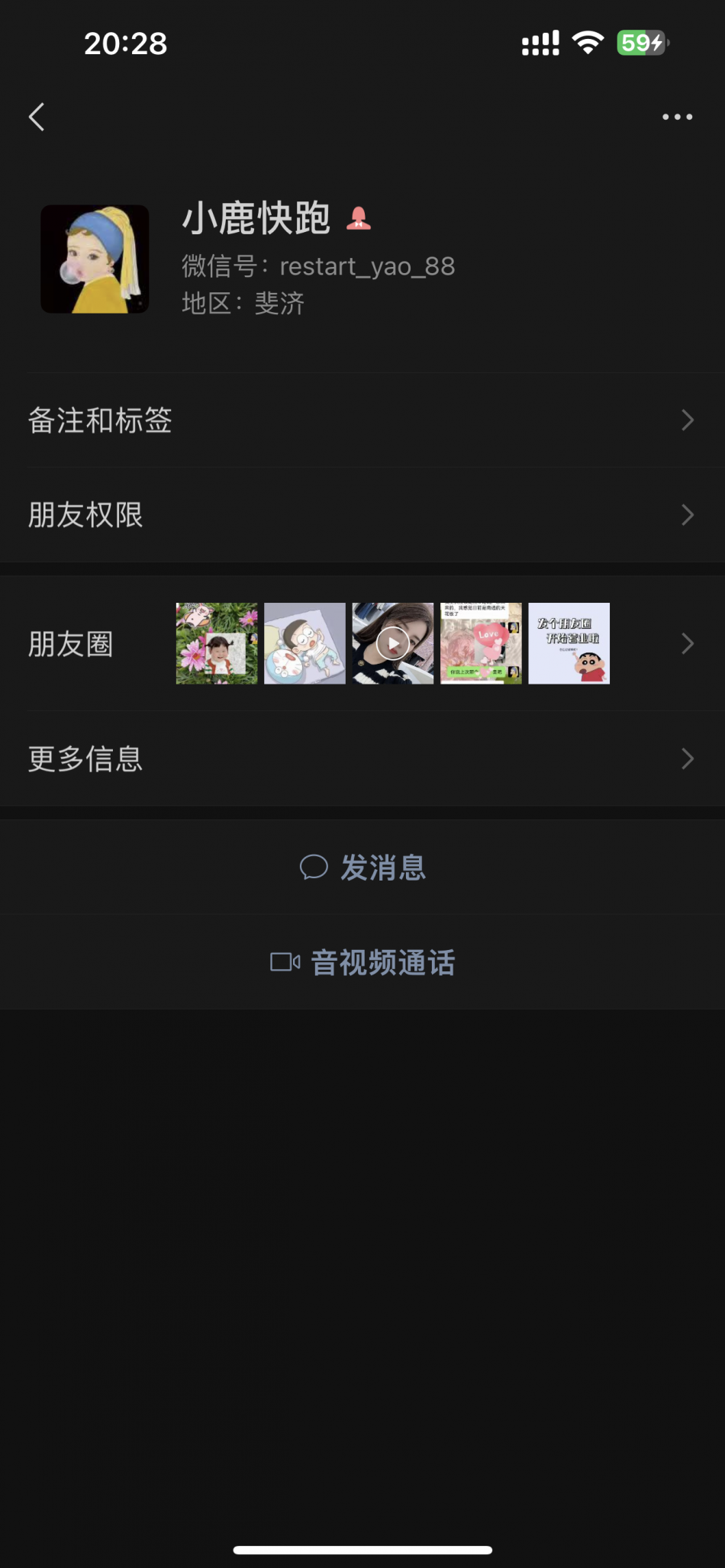Open the three-dot overflow menu
Screen dimensions: 725x1568
(677, 117)
